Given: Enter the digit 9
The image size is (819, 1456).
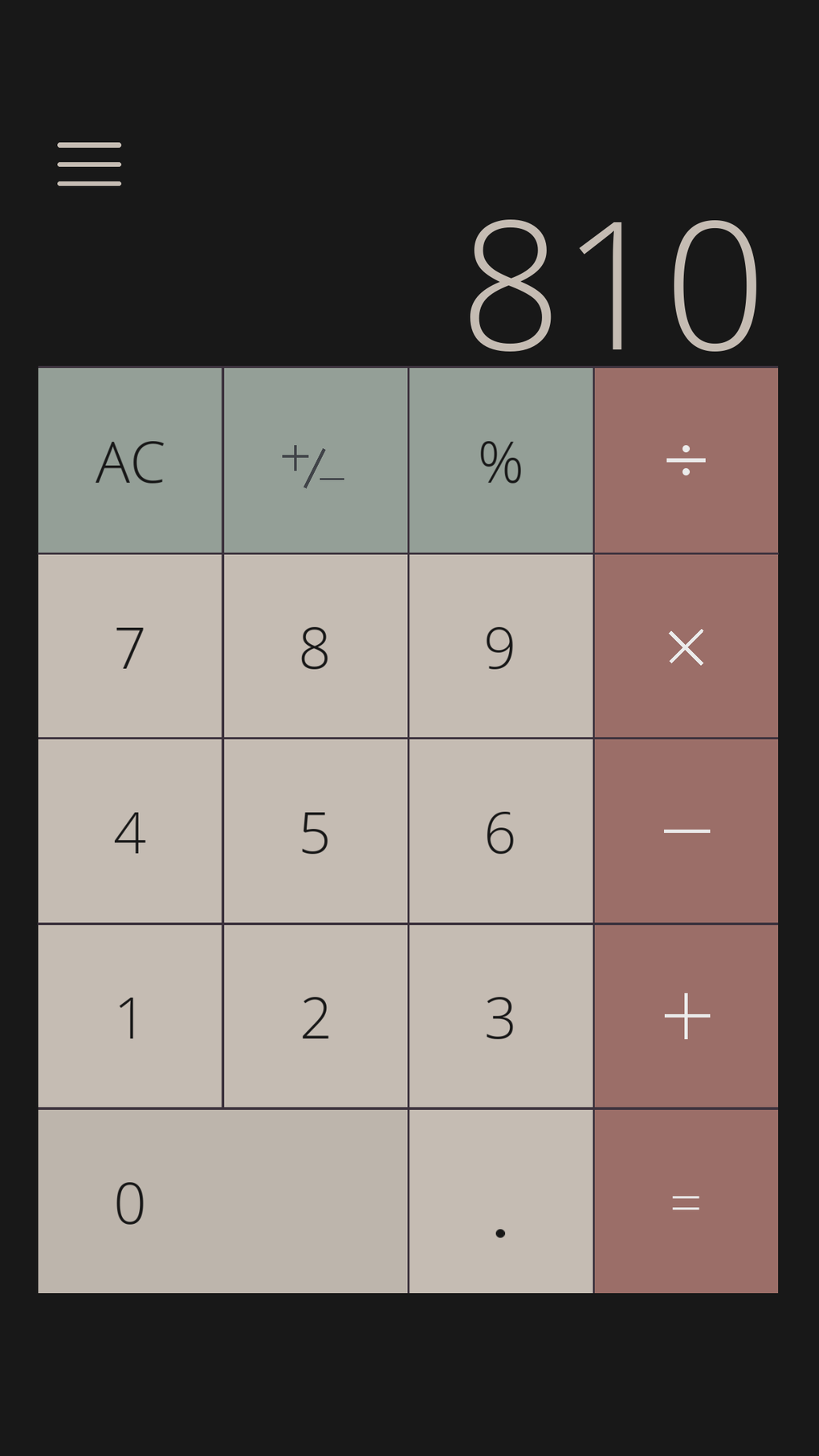Looking at the screenshot, I should click(501, 646).
